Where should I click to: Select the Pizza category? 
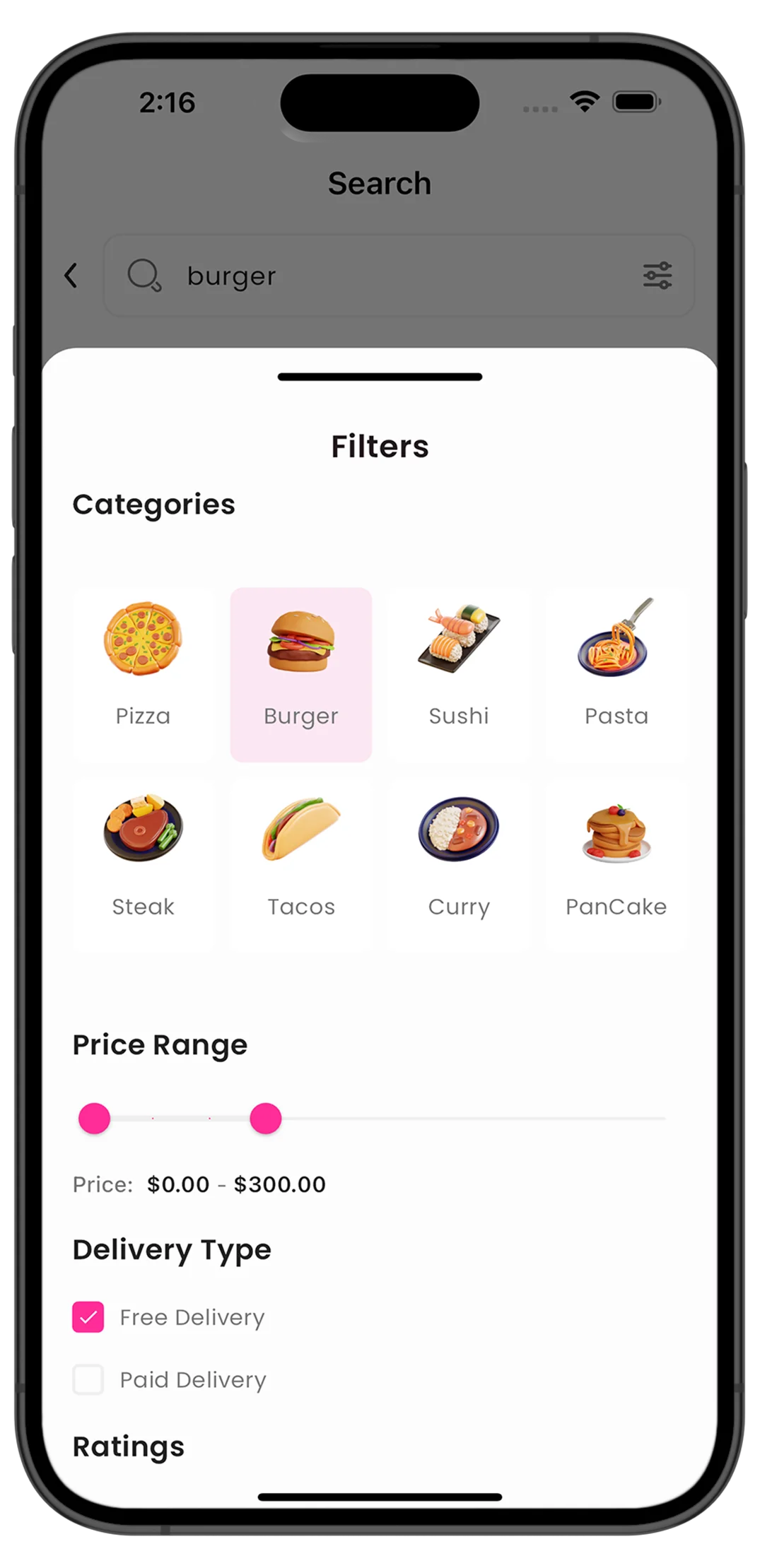point(143,673)
